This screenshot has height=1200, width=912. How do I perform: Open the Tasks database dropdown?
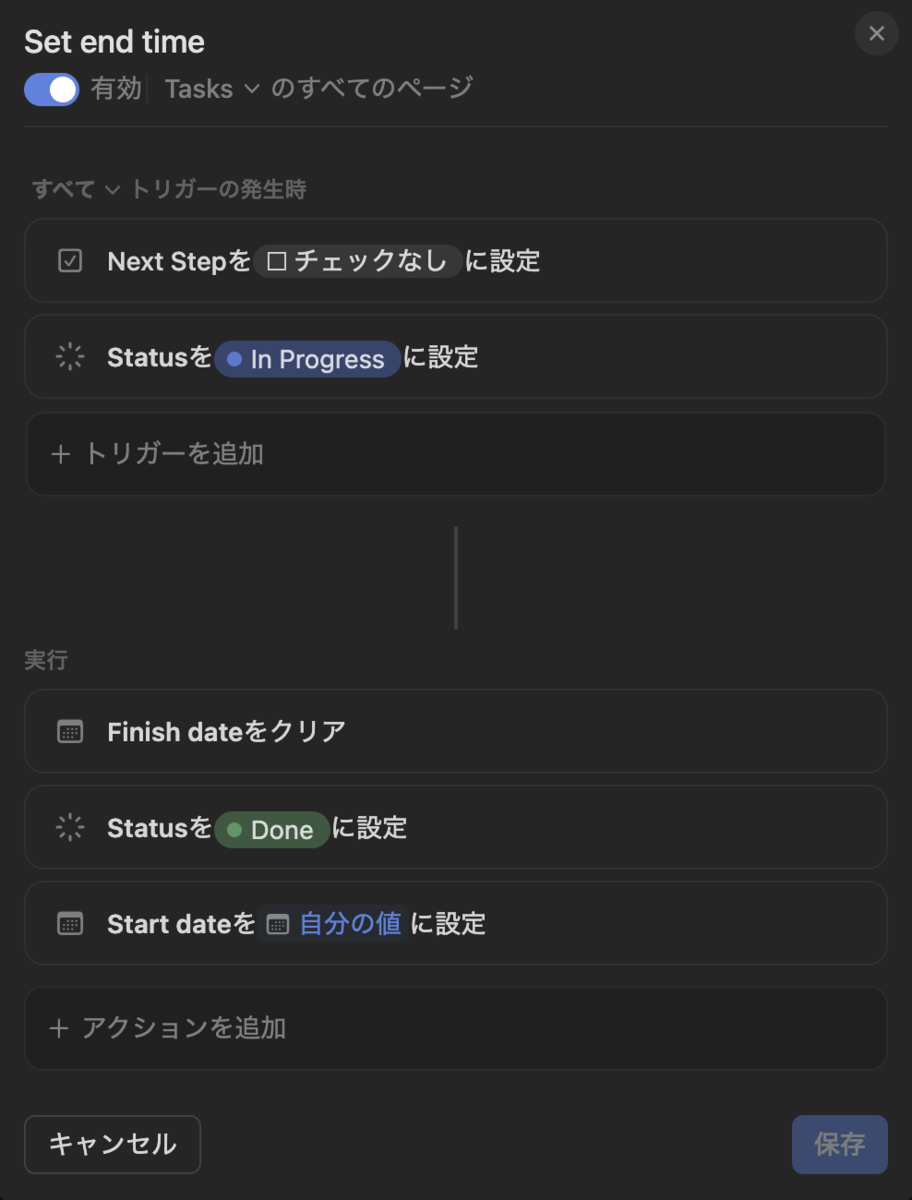click(x=212, y=89)
